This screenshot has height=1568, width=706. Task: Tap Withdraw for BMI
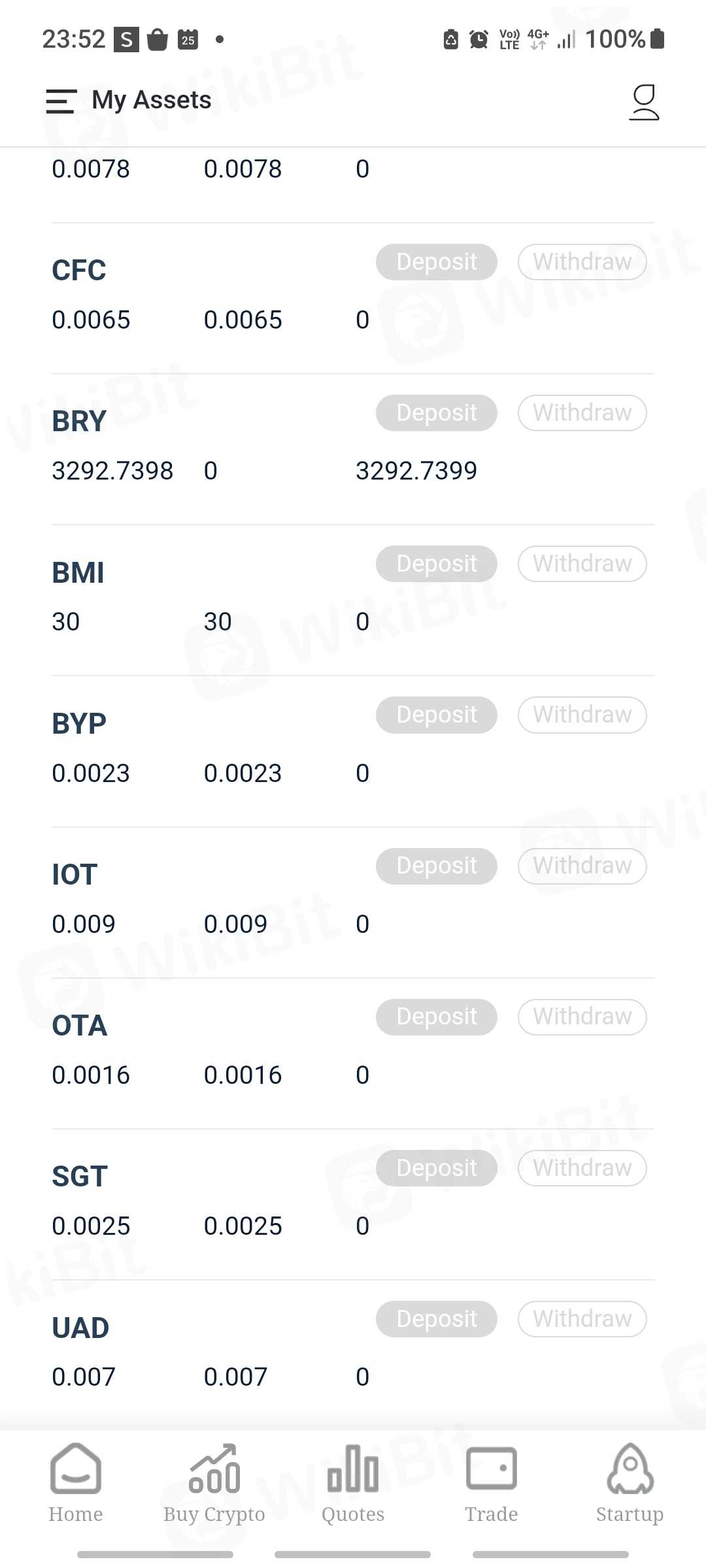coord(582,564)
